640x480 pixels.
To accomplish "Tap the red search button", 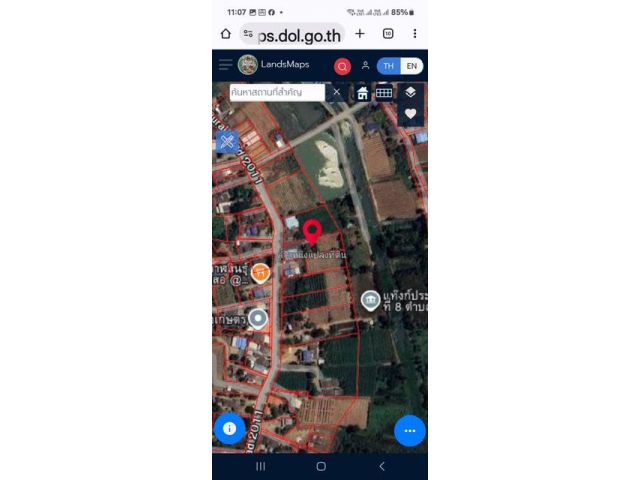I will [x=342, y=66].
